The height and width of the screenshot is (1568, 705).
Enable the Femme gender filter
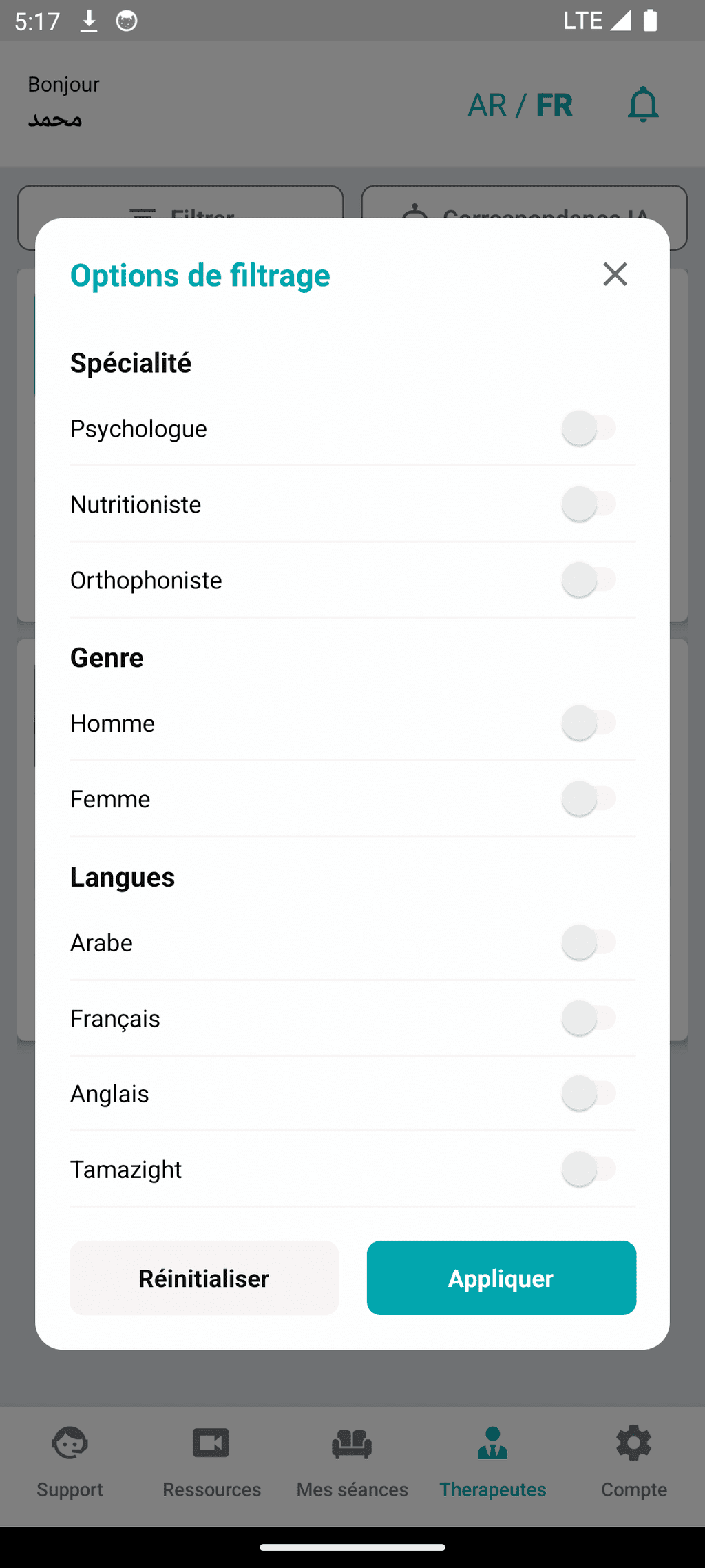tap(589, 799)
